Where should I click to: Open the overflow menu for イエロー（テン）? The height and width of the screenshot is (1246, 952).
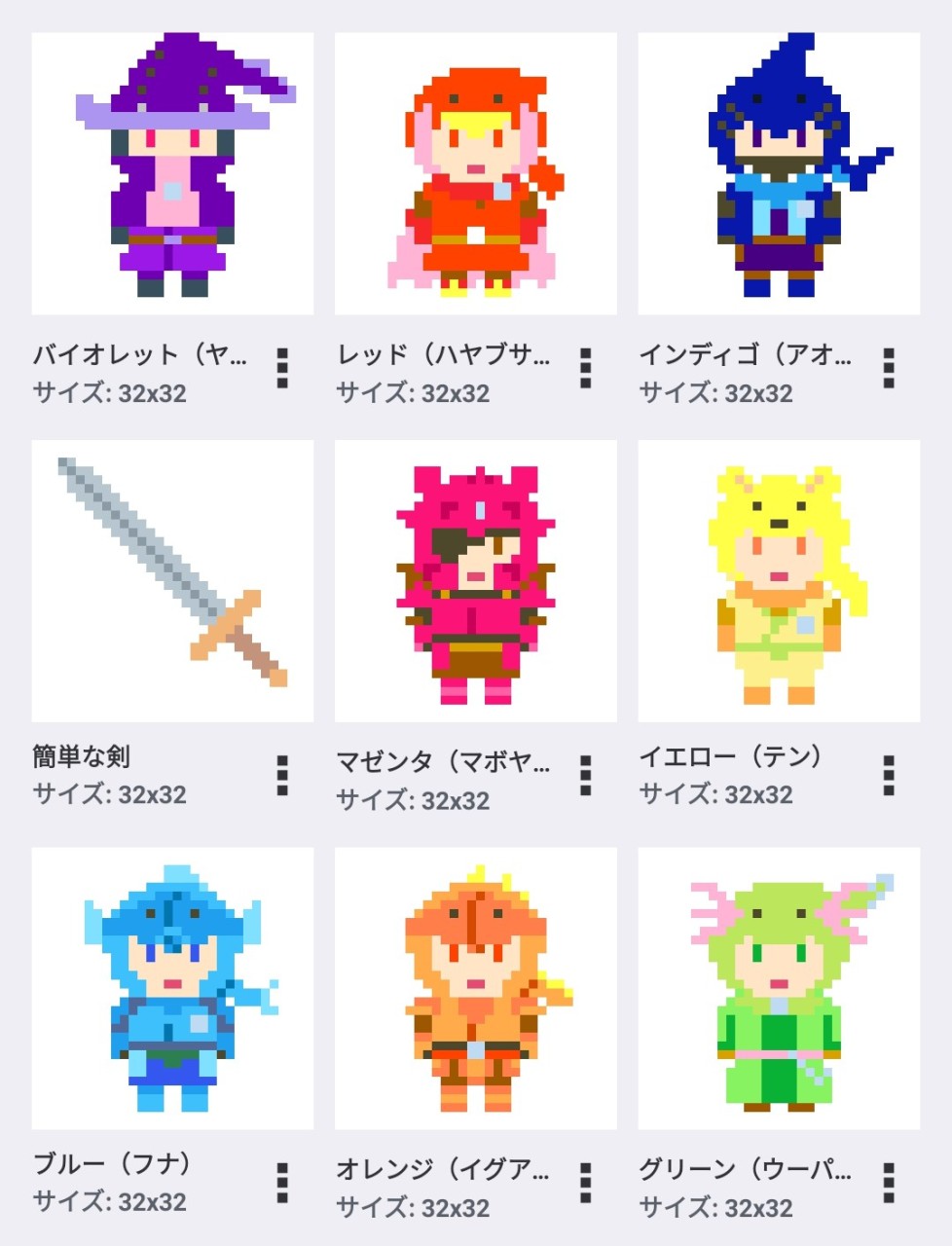pos(888,775)
